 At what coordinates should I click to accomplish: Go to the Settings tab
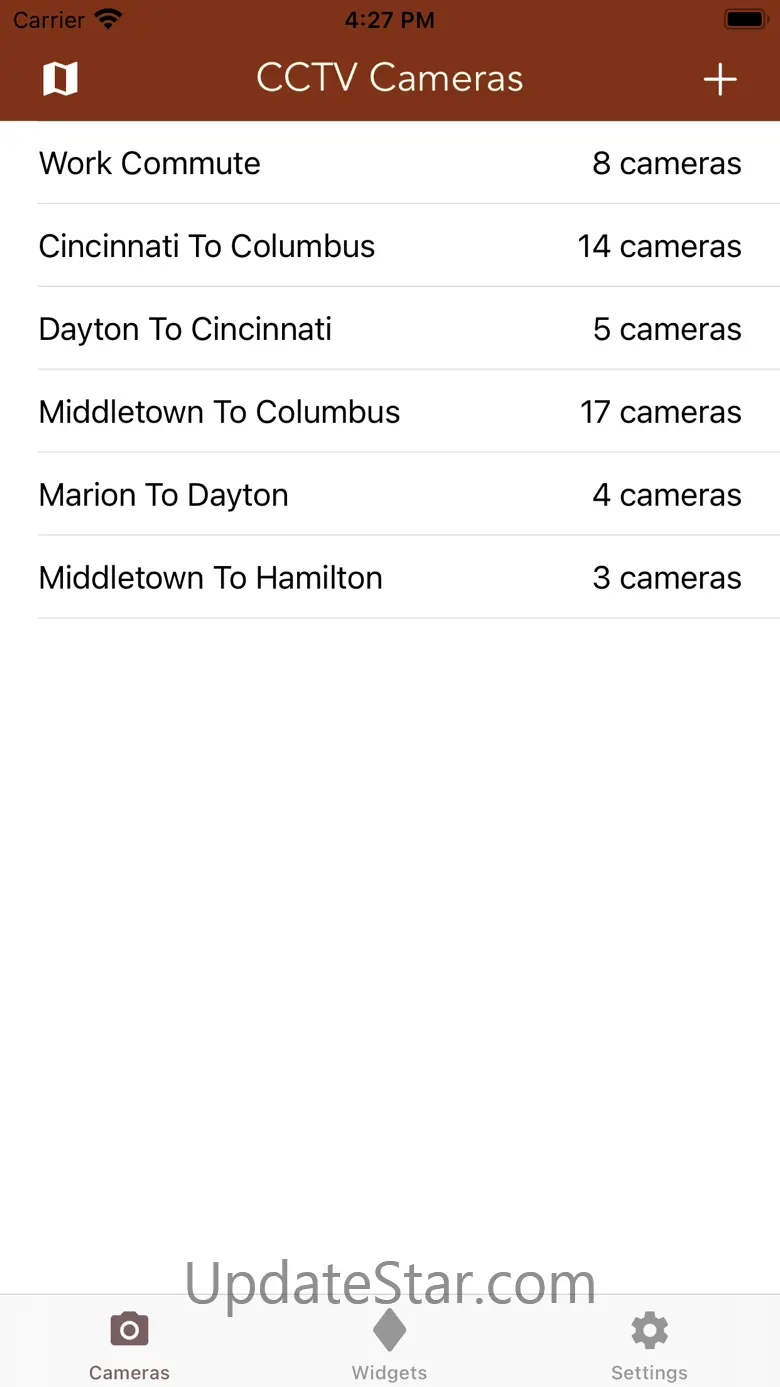[x=649, y=1343]
